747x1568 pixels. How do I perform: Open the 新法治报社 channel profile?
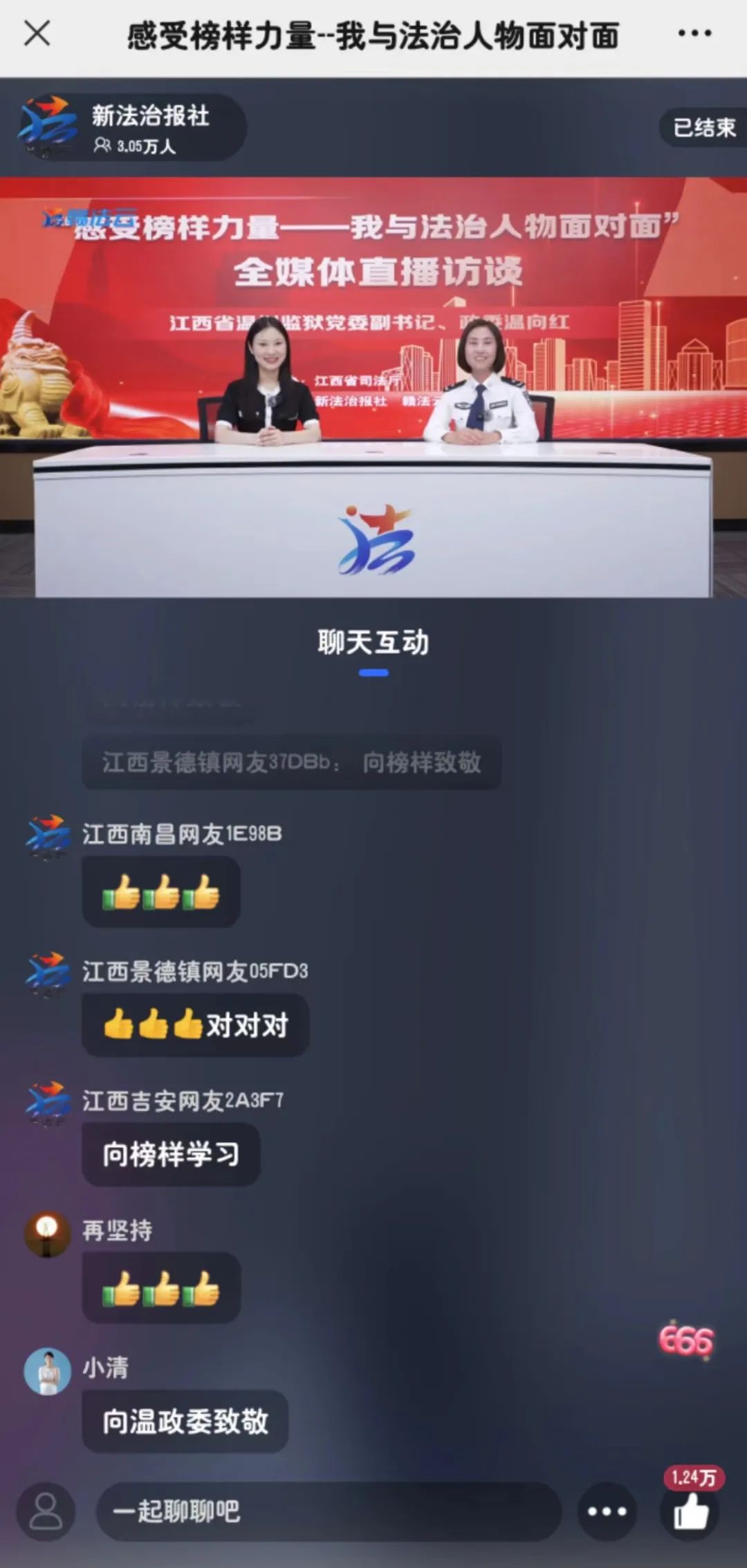(x=131, y=128)
